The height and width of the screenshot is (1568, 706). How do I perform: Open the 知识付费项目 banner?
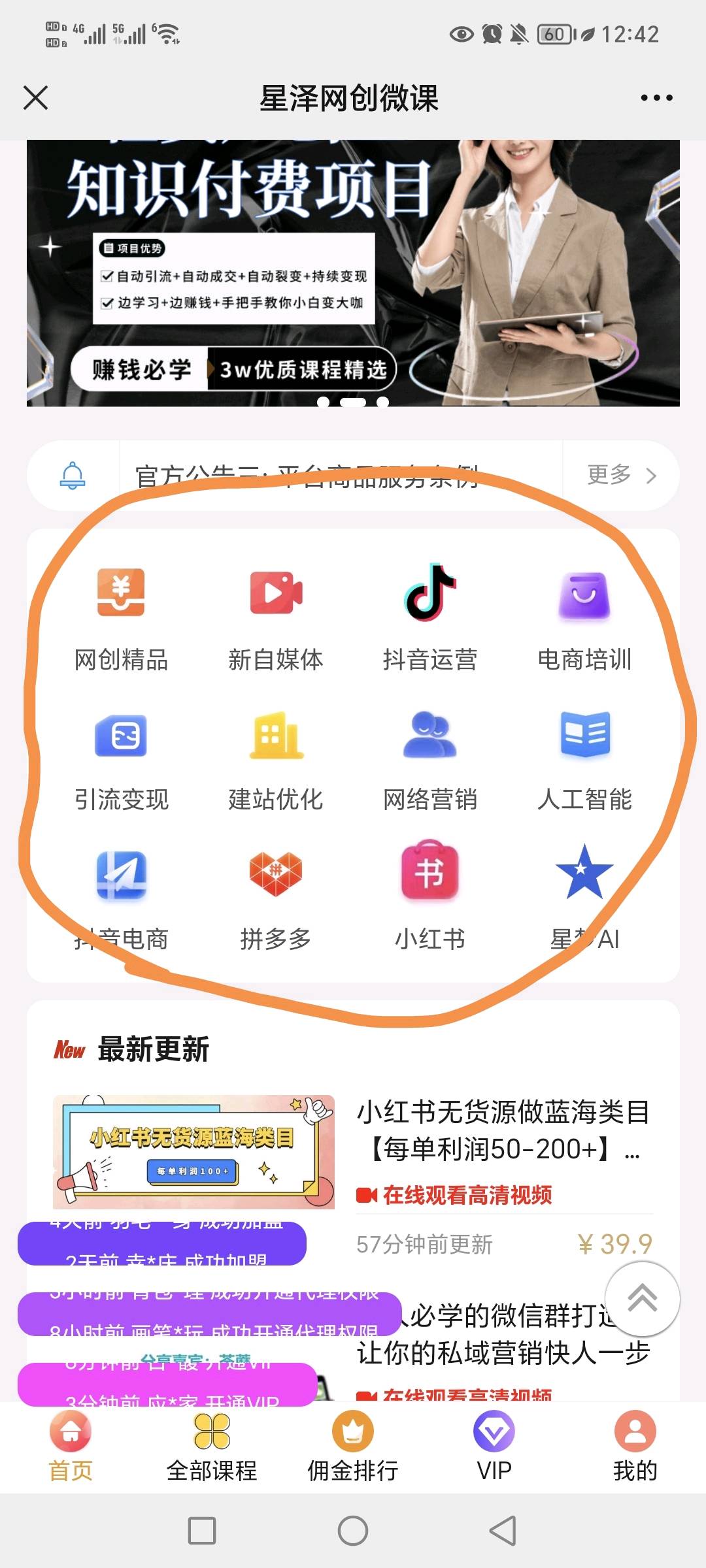tap(353, 273)
